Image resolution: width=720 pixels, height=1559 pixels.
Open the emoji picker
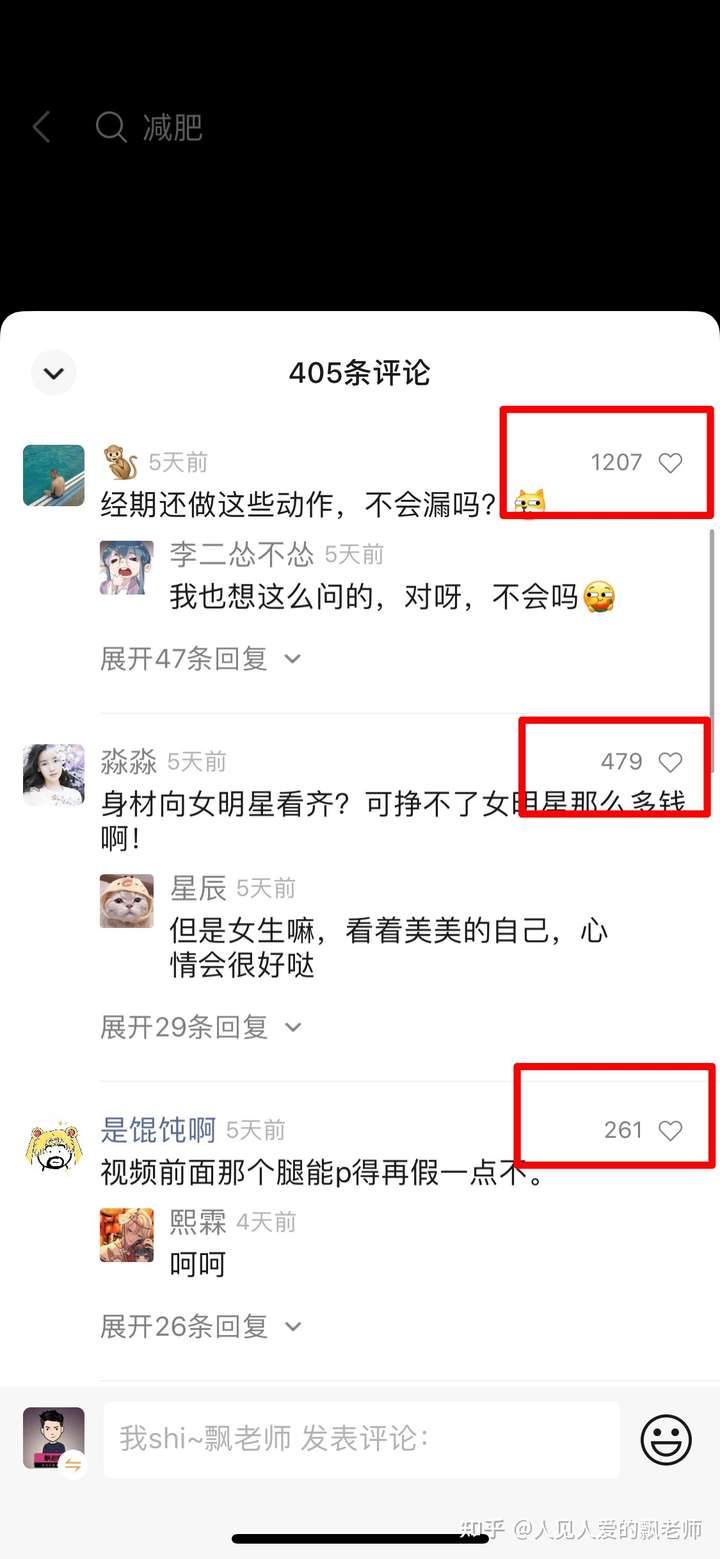coord(666,1440)
